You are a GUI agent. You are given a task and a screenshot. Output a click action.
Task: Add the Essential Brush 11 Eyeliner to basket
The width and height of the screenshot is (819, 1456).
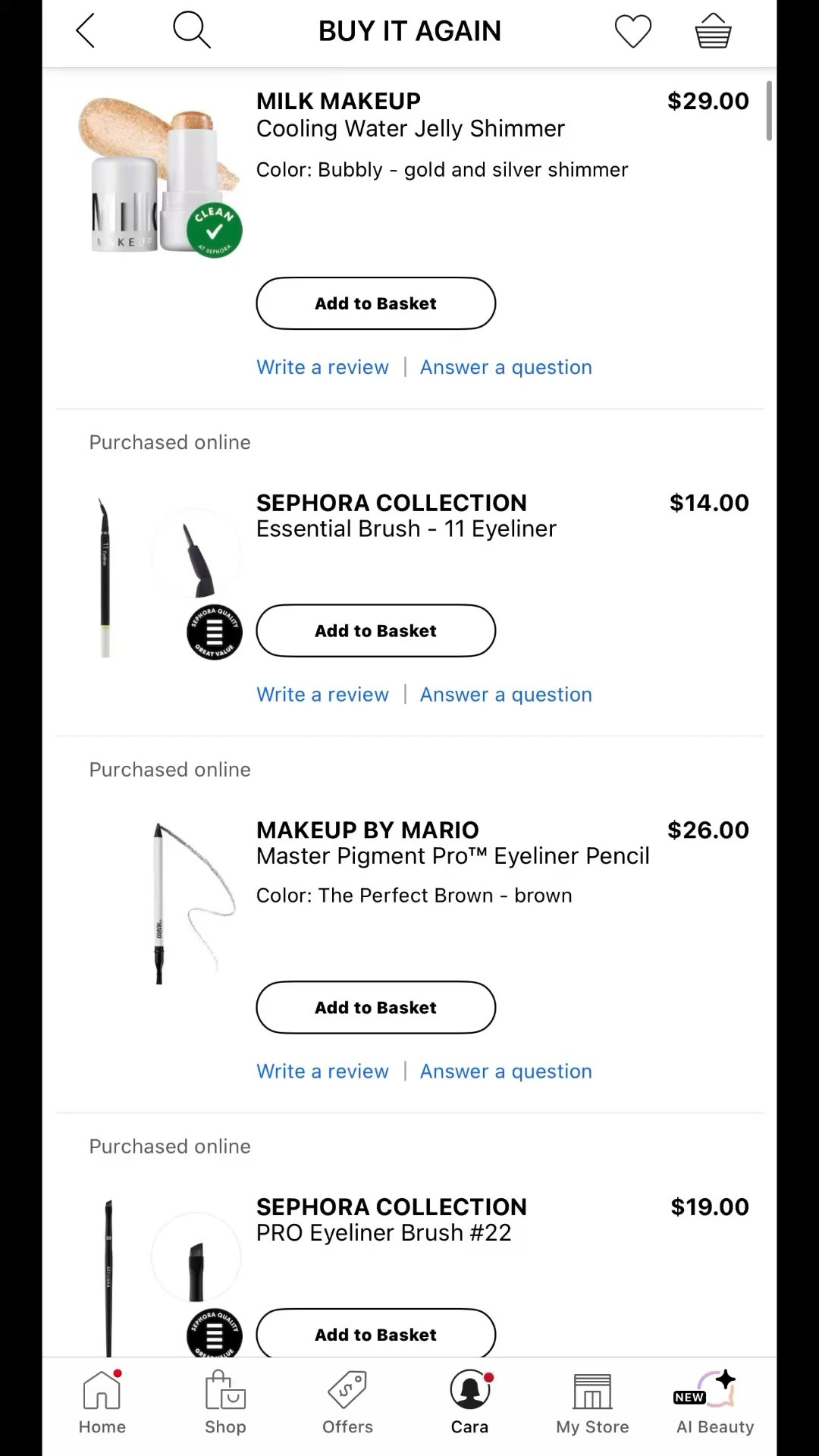pos(375,630)
